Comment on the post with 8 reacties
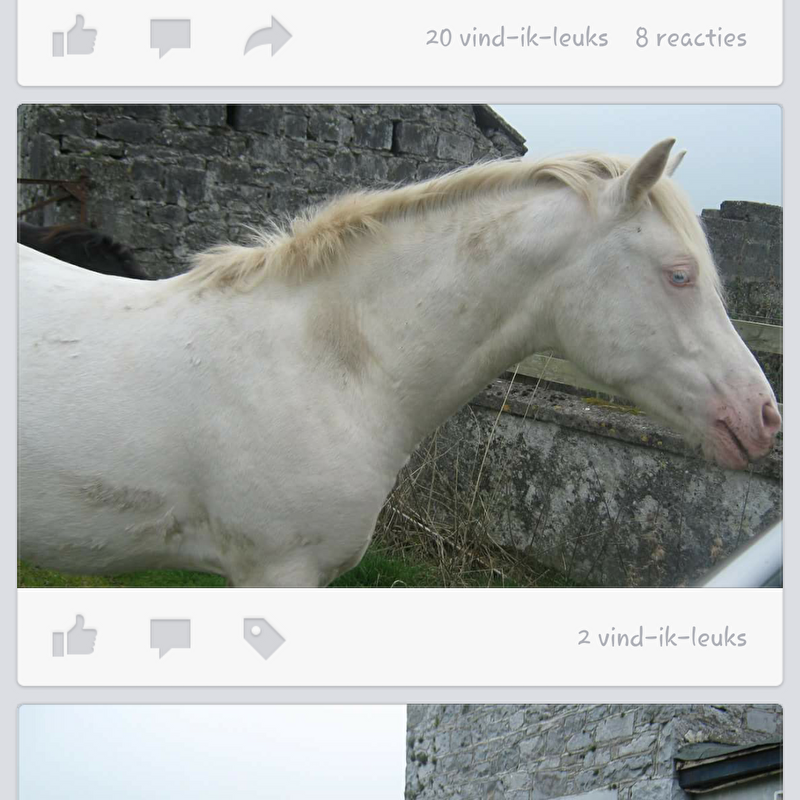The height and width of the screenshot is (800, 800). click(170, 37)
